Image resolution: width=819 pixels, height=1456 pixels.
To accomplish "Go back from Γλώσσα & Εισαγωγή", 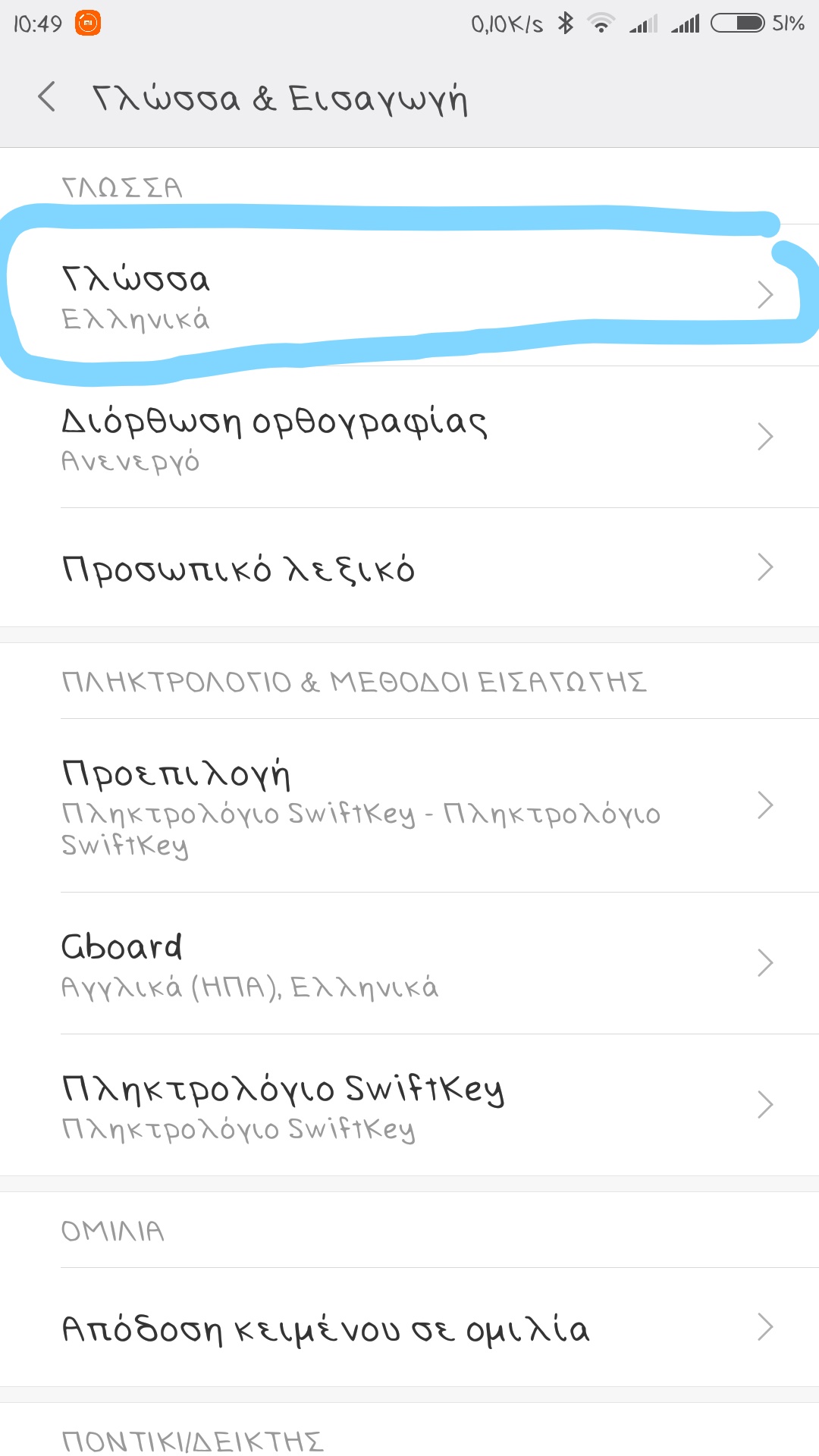I will point(47,98).
